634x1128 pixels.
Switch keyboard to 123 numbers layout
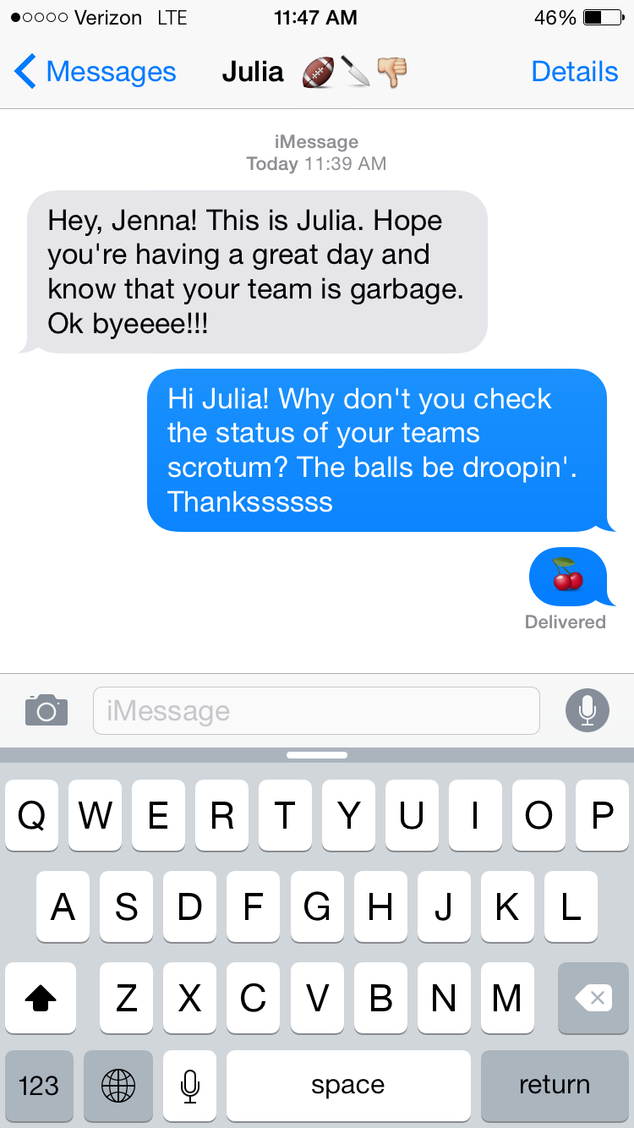point(39,1085)
